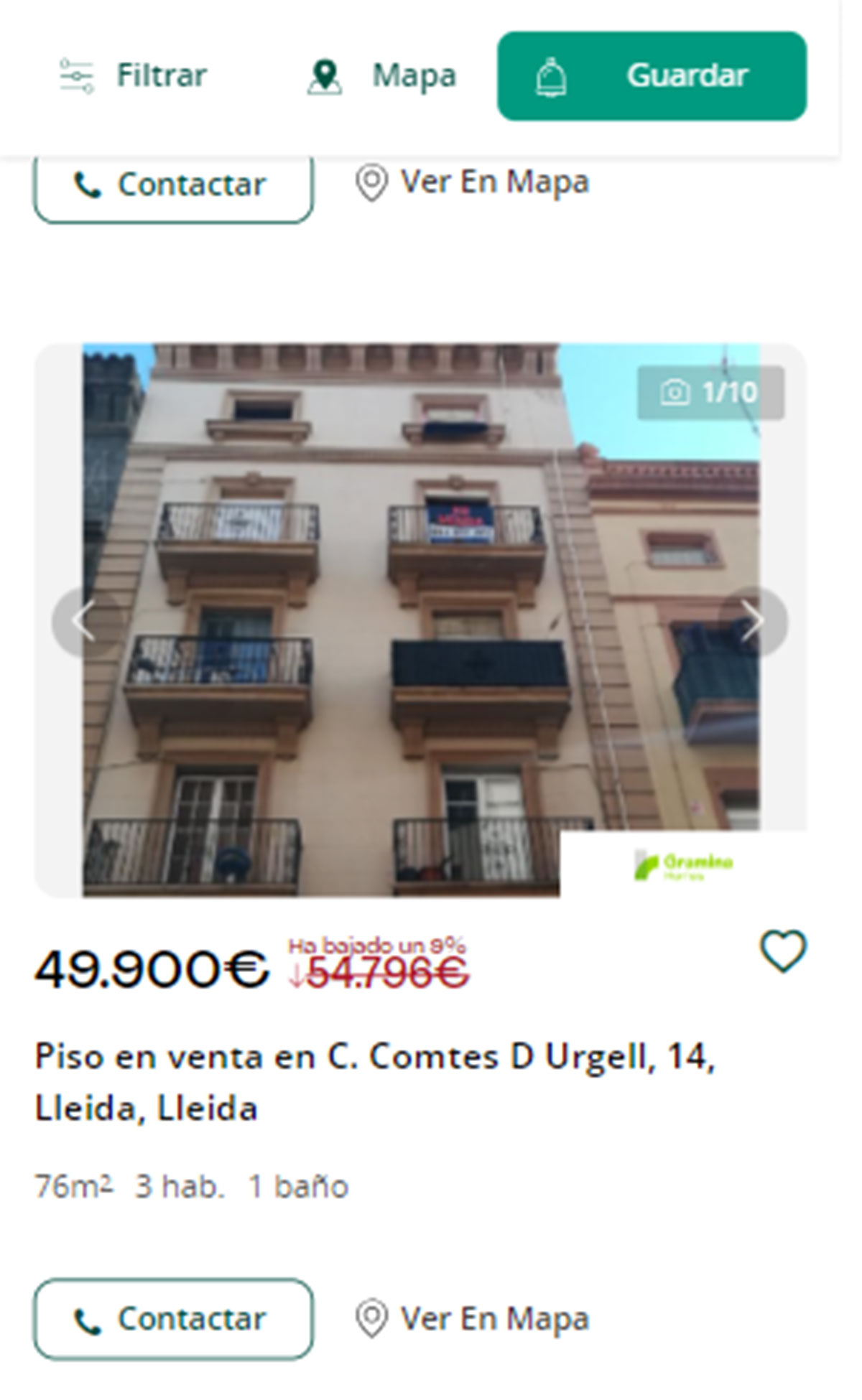View the Comtes D Urgell flat on map
This screenshot has width=862, height=1400.
coord(473,1319)
